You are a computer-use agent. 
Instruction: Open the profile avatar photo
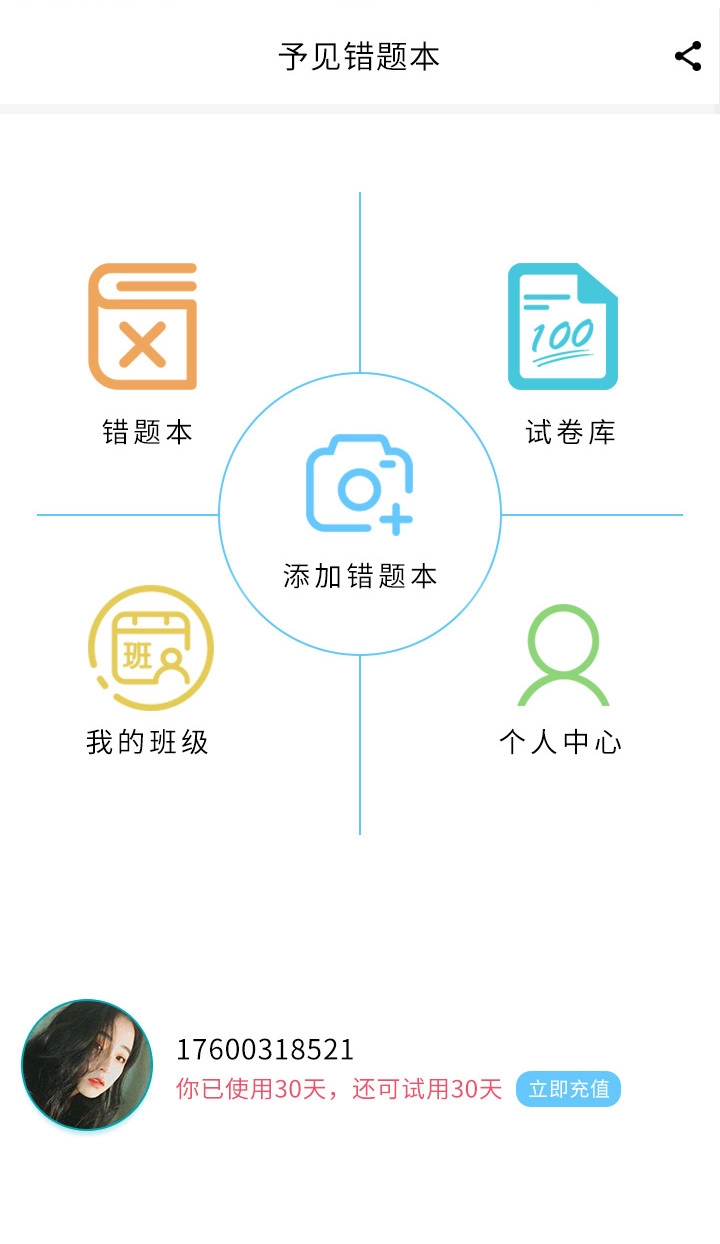87,1066
